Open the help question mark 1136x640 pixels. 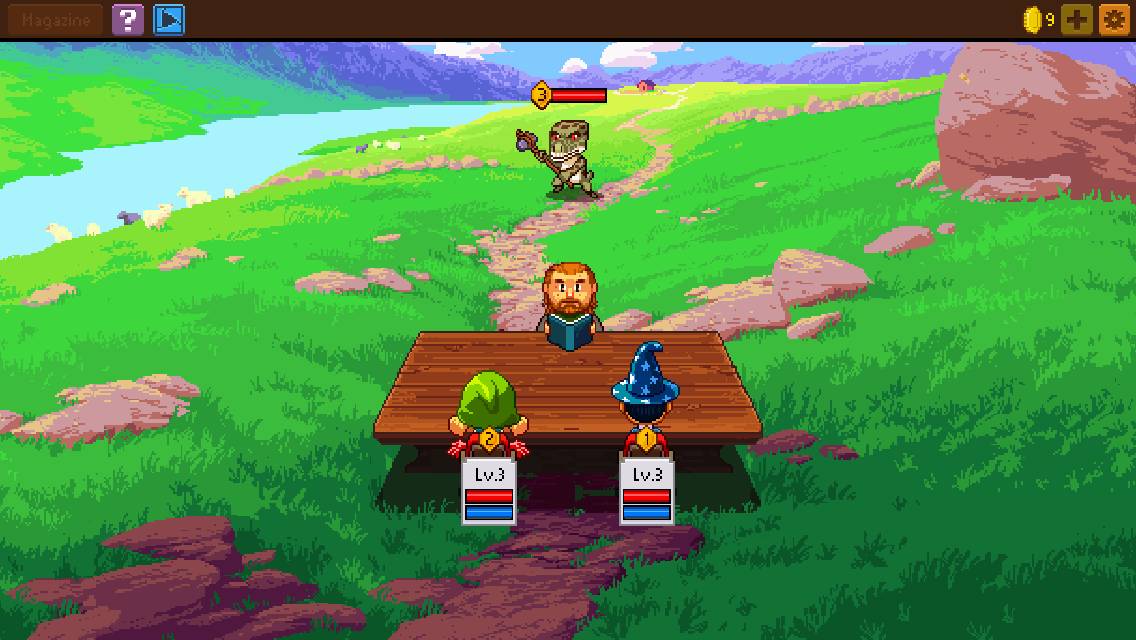coord(127,19)
